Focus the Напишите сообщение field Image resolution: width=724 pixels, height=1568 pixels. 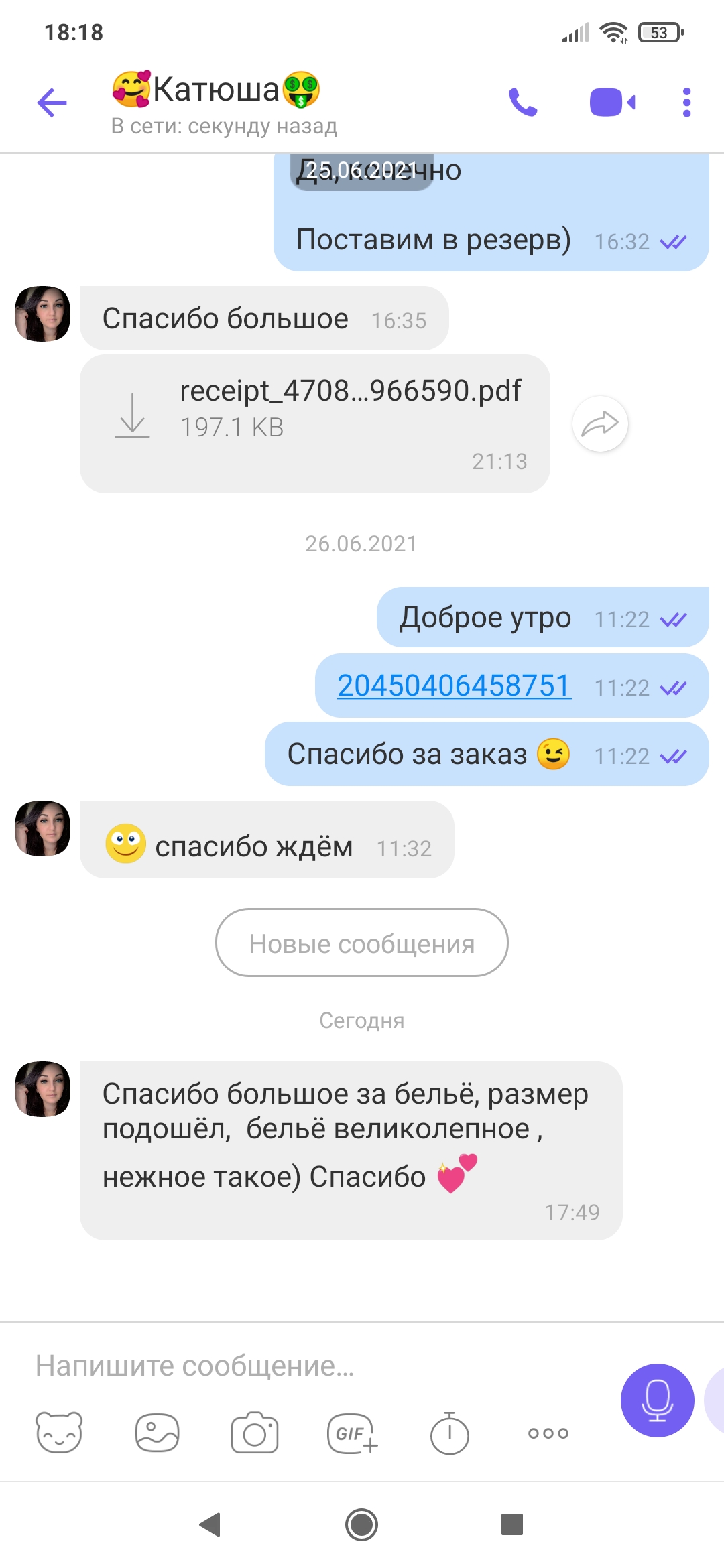pos(315,1366)
